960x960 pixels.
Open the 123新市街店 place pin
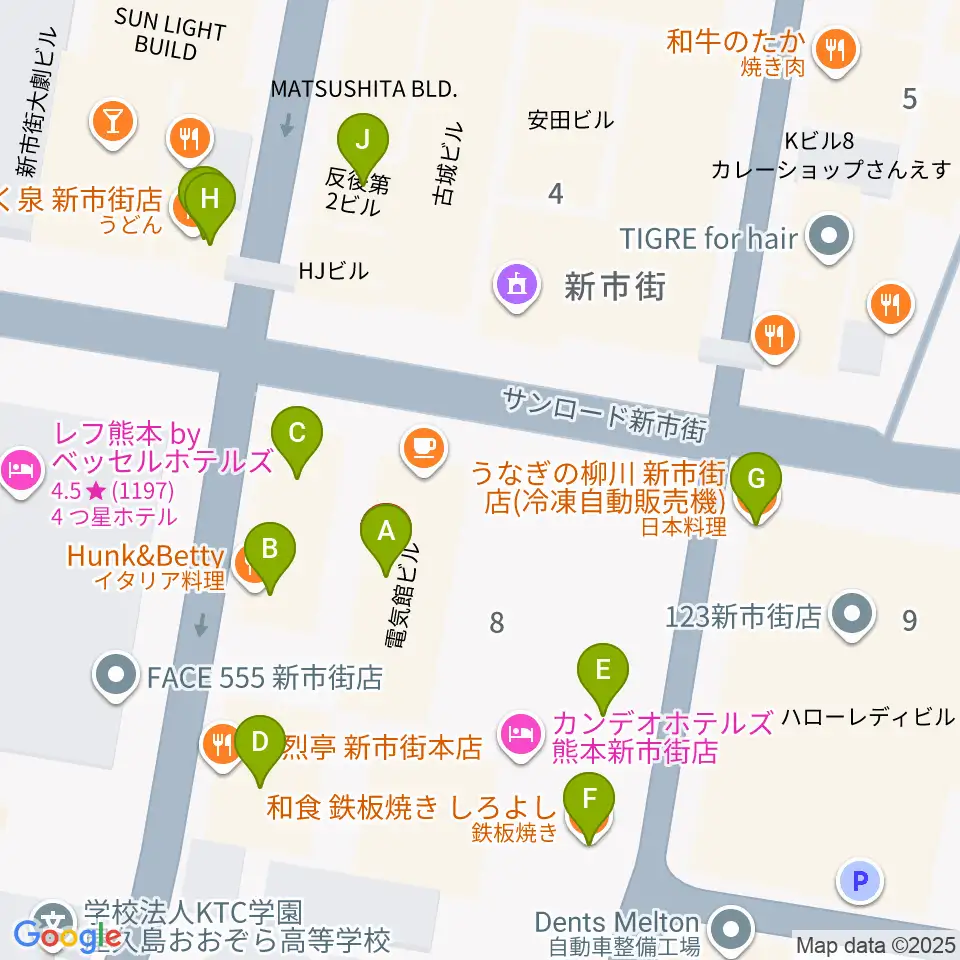coord(852,615)
